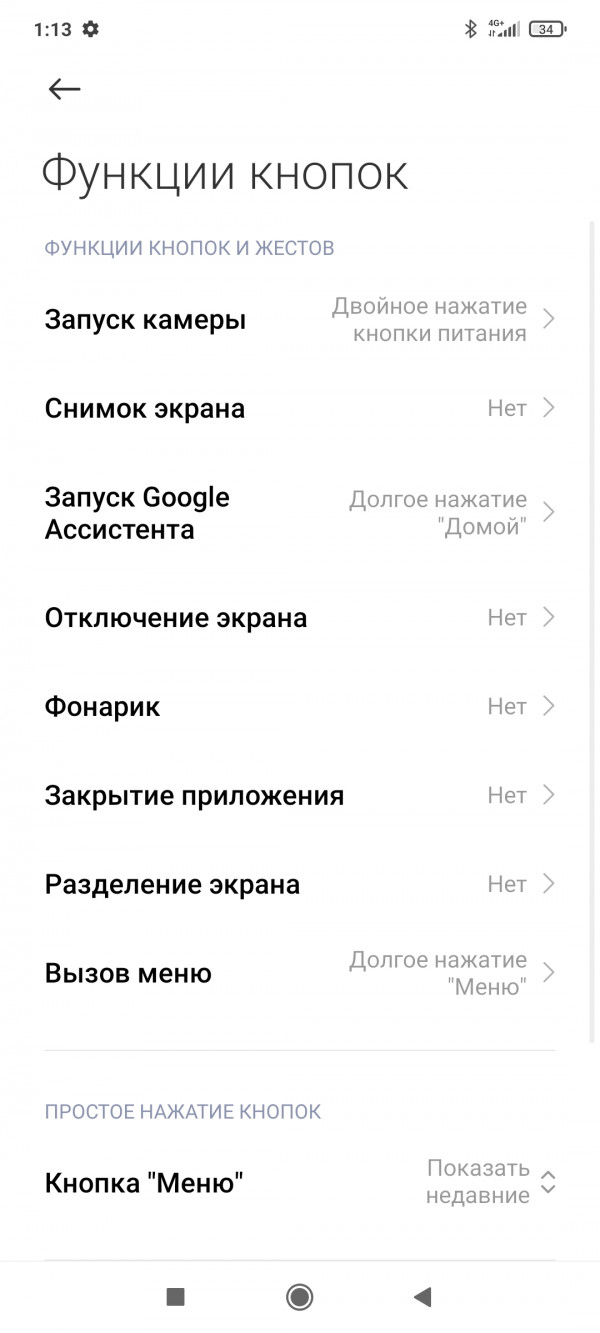The image size is (600, 1333).
Task: Open the Закрытие приложения setting
Action: [300, 796]
